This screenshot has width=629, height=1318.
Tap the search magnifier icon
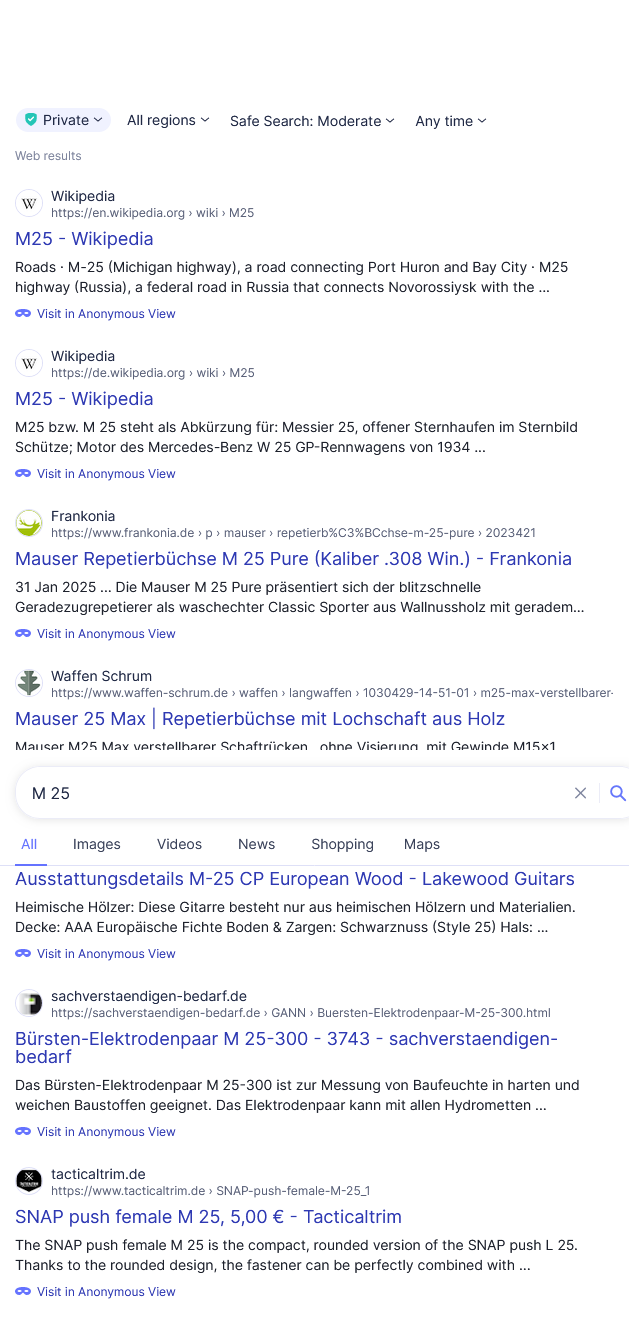(x=617, y=793)
